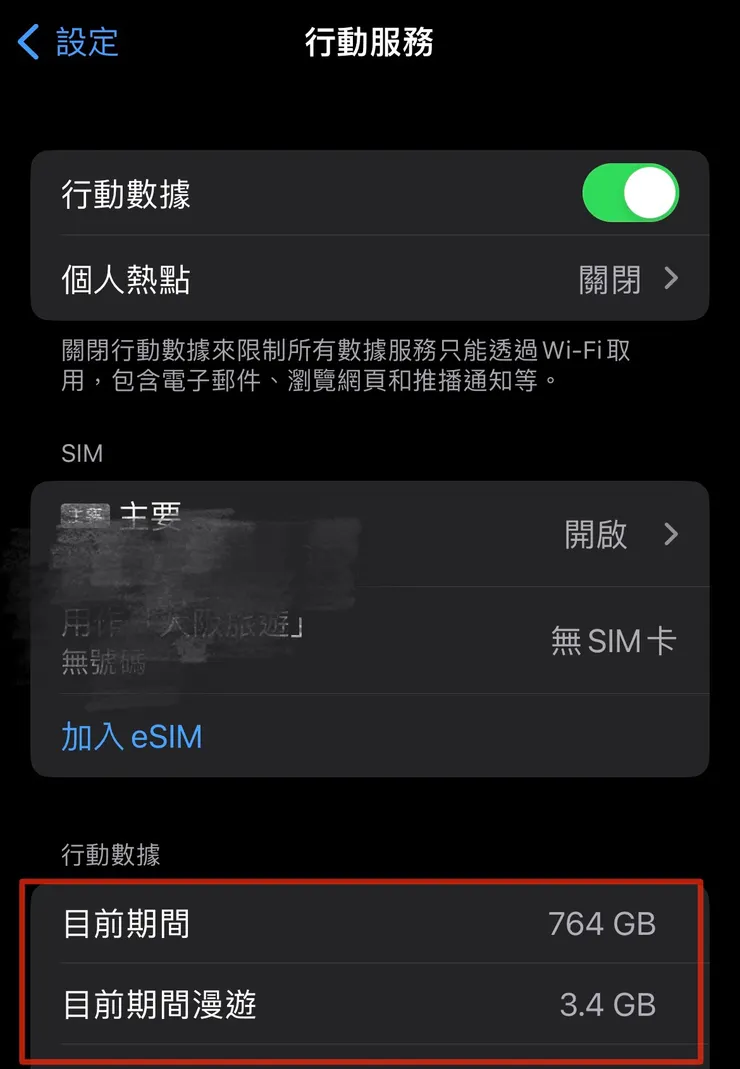This screenshot has height=1069, width=740.
Task: Tap the white knob of the data toggle
Action: pyautogui.click(x=651, y=193)
